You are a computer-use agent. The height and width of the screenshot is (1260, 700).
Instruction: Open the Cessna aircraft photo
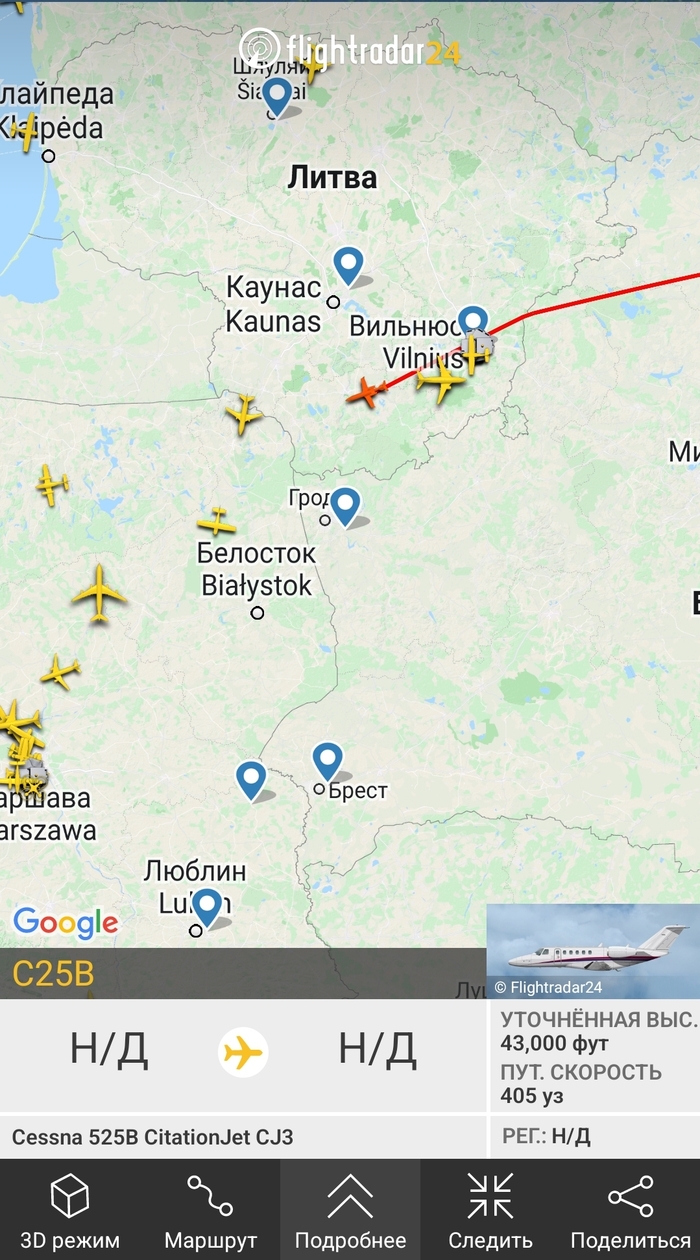click(x=593, y=951)
